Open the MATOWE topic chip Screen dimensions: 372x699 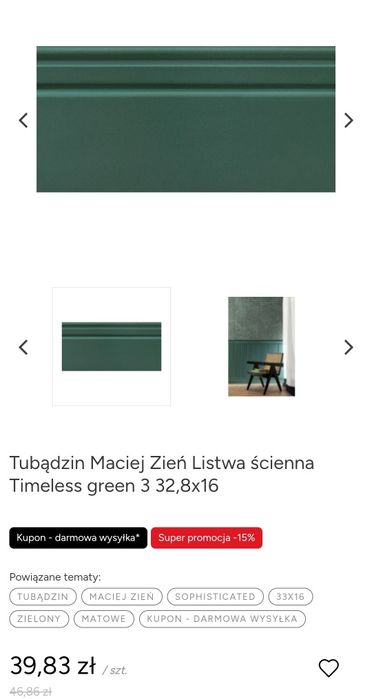103,619
